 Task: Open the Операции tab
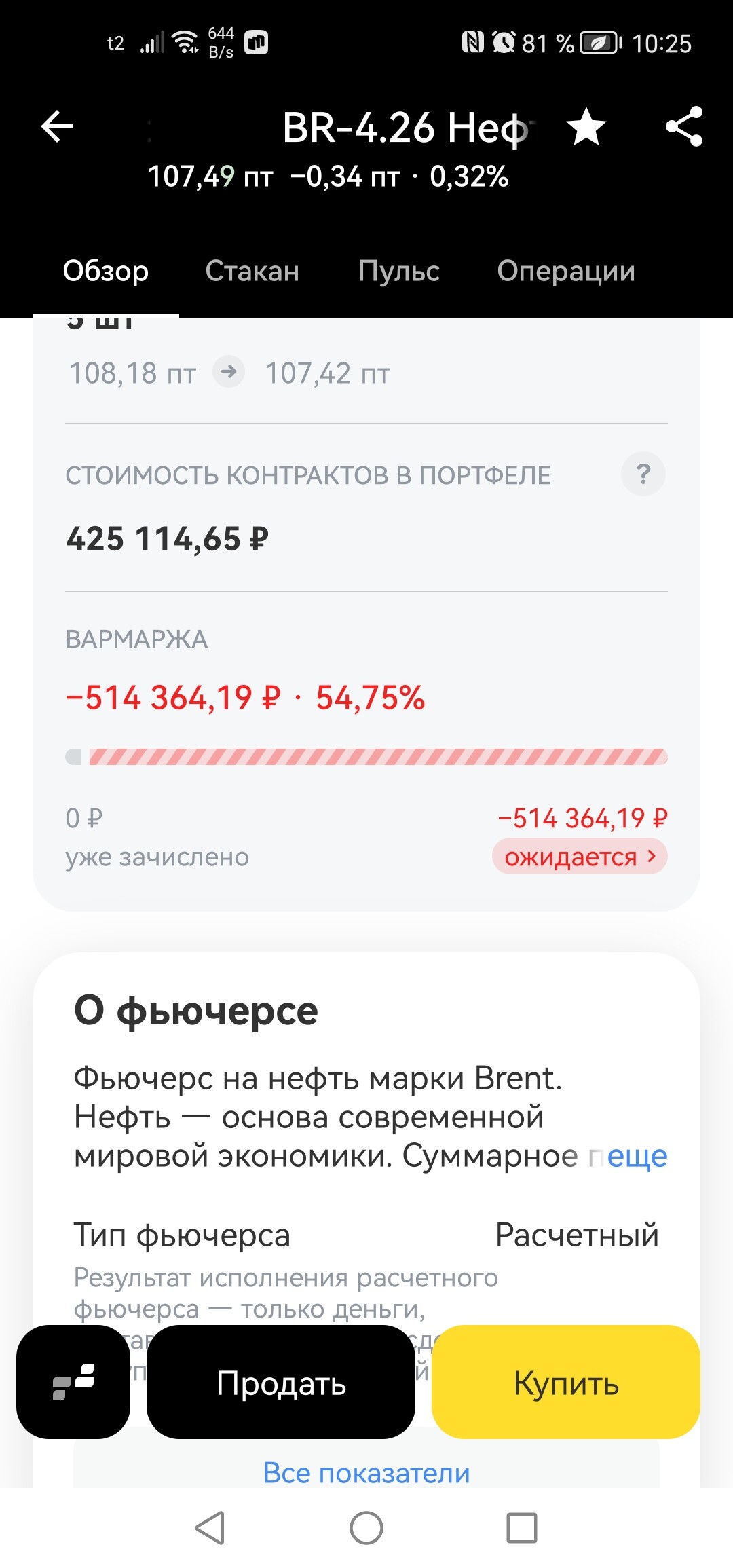pyautogui.click(x=566, y=271)
